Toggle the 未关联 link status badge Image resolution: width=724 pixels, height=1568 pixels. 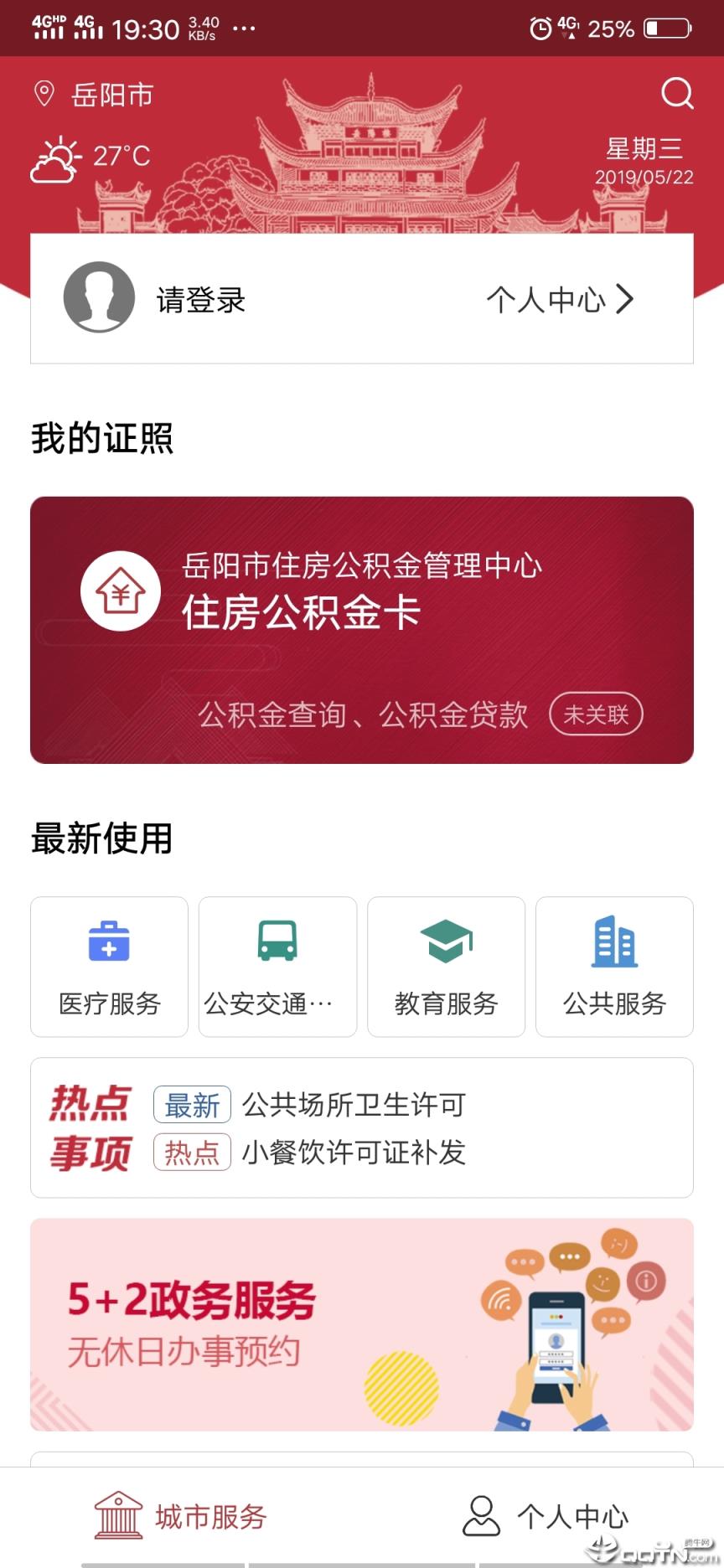click(596, 714)
